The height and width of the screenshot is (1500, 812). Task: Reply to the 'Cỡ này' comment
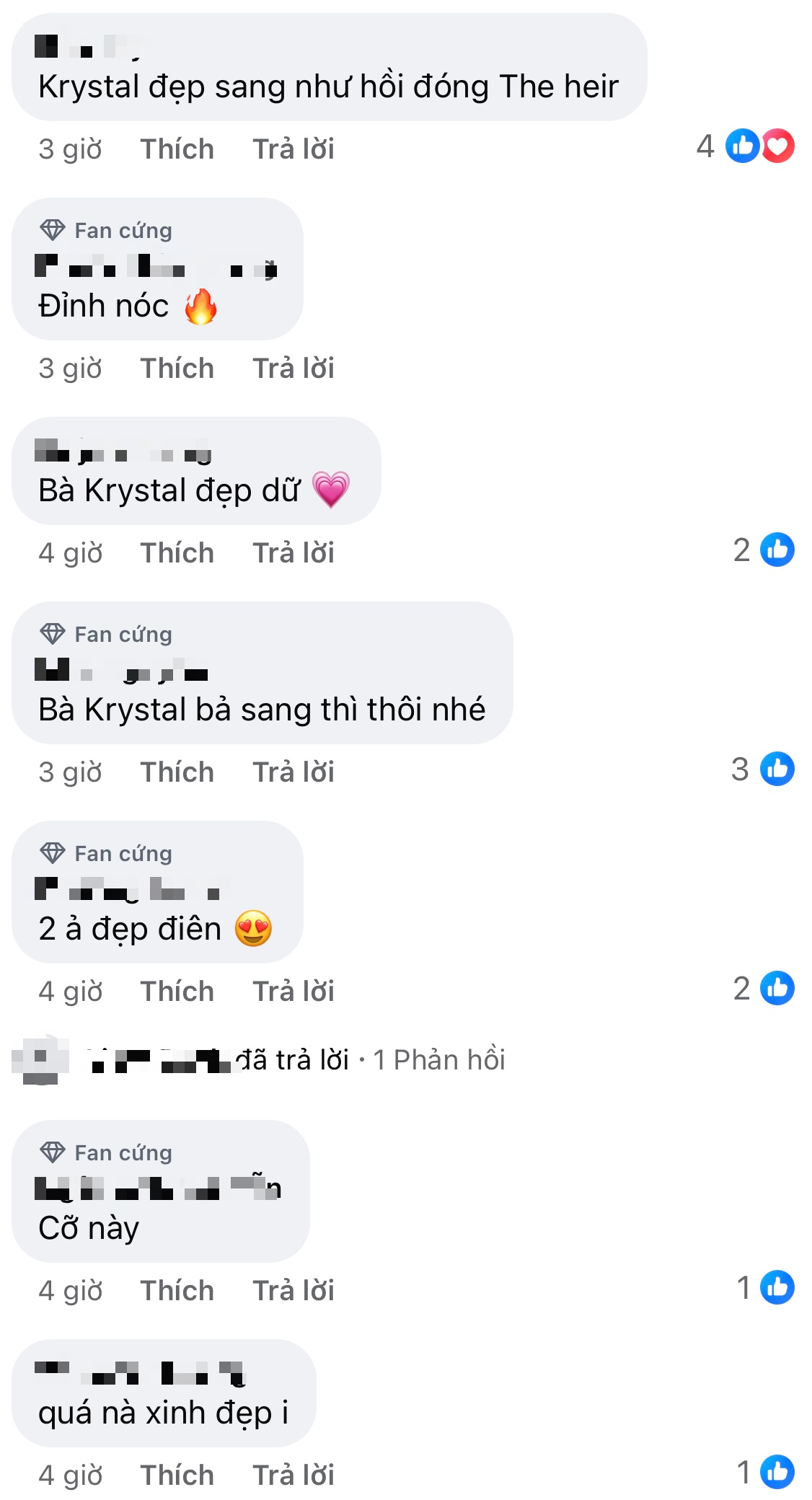tap(293, 1290)
